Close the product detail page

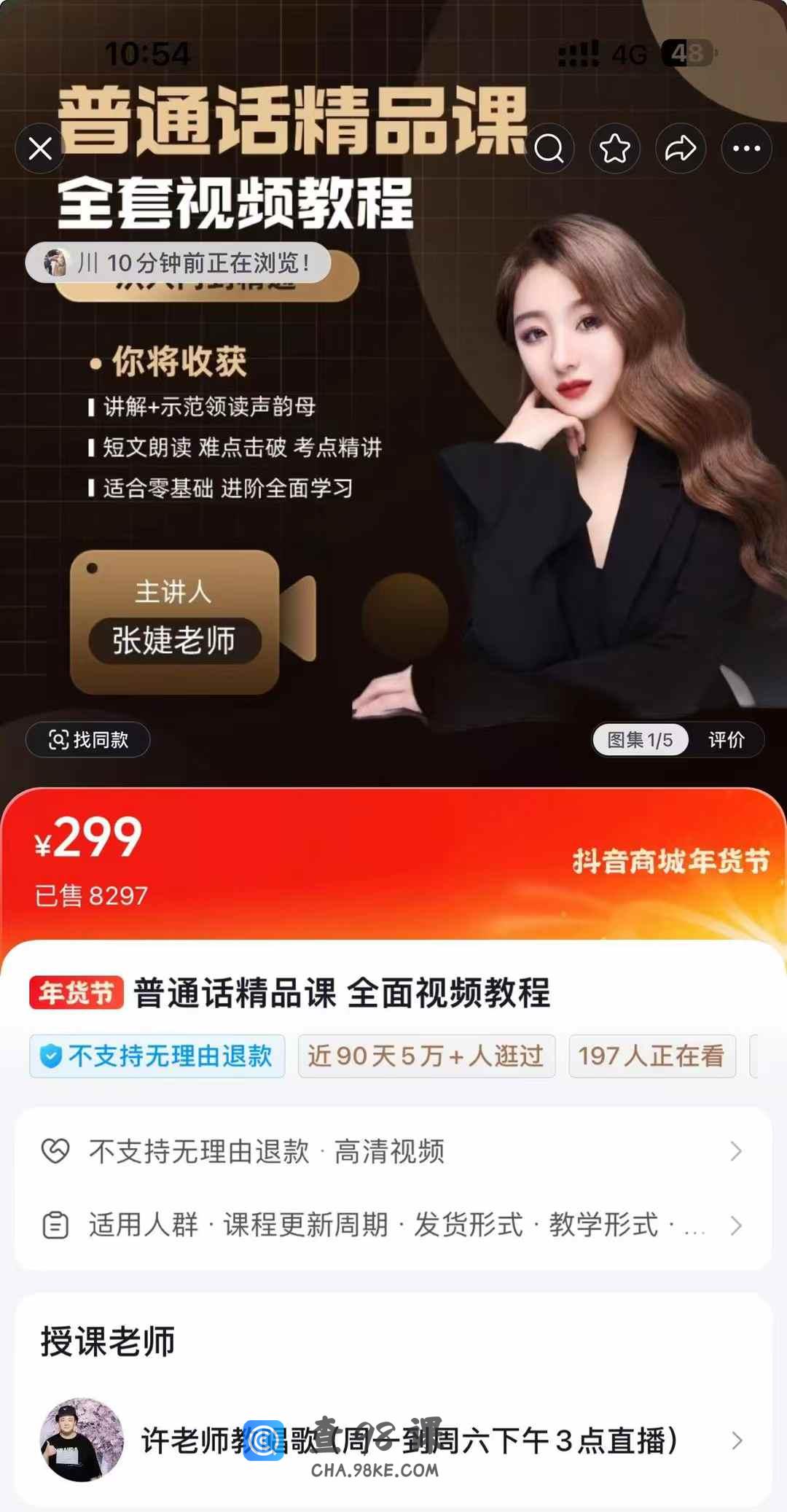40,149
